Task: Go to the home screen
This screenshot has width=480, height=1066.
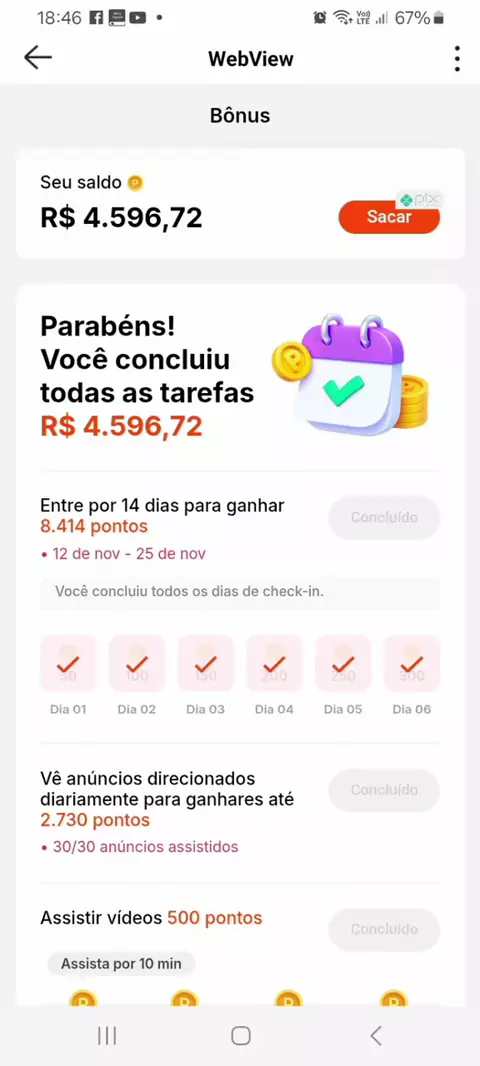Action: 241,1035
